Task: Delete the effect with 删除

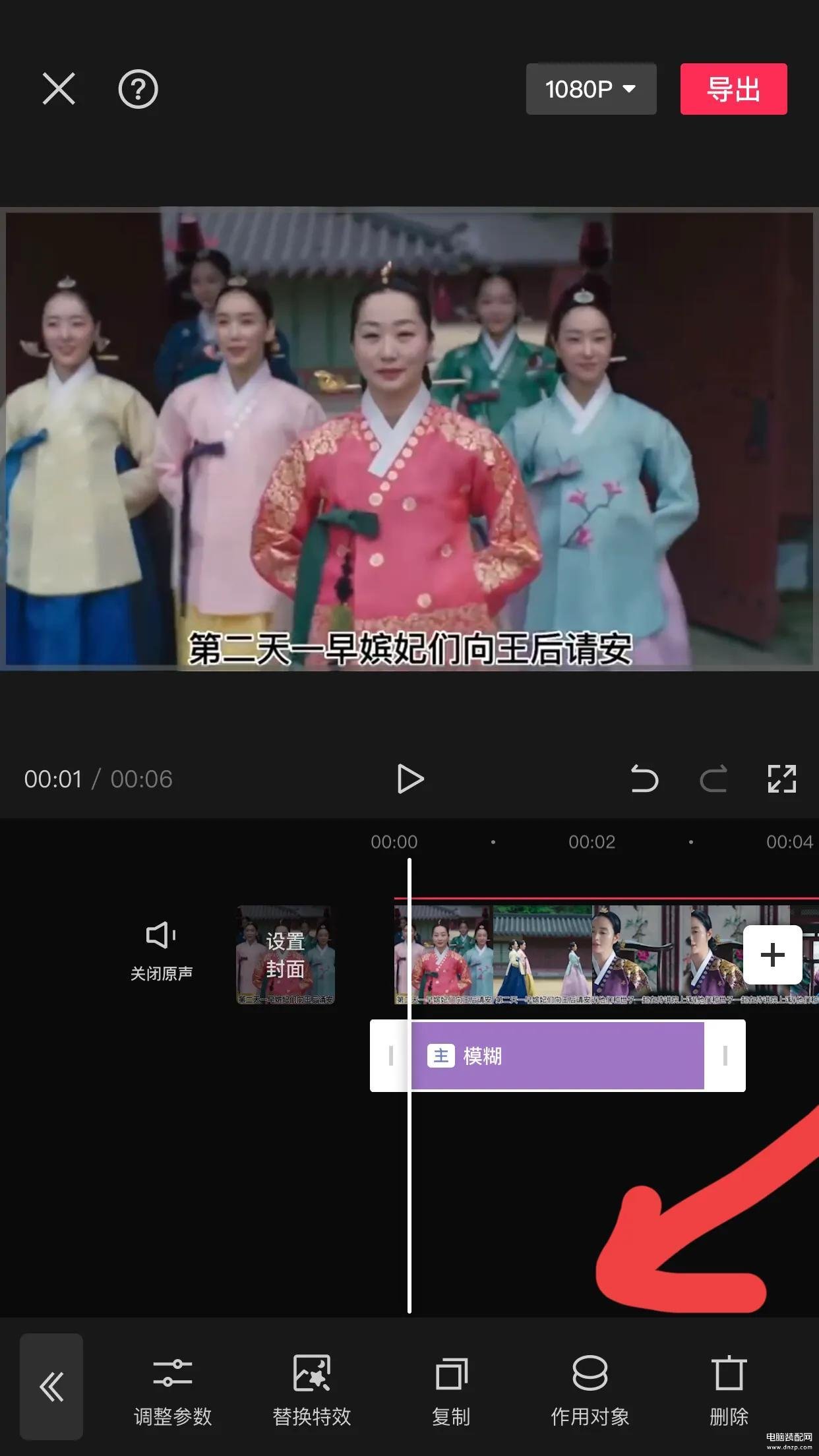Action: [x=729, y=1386]
